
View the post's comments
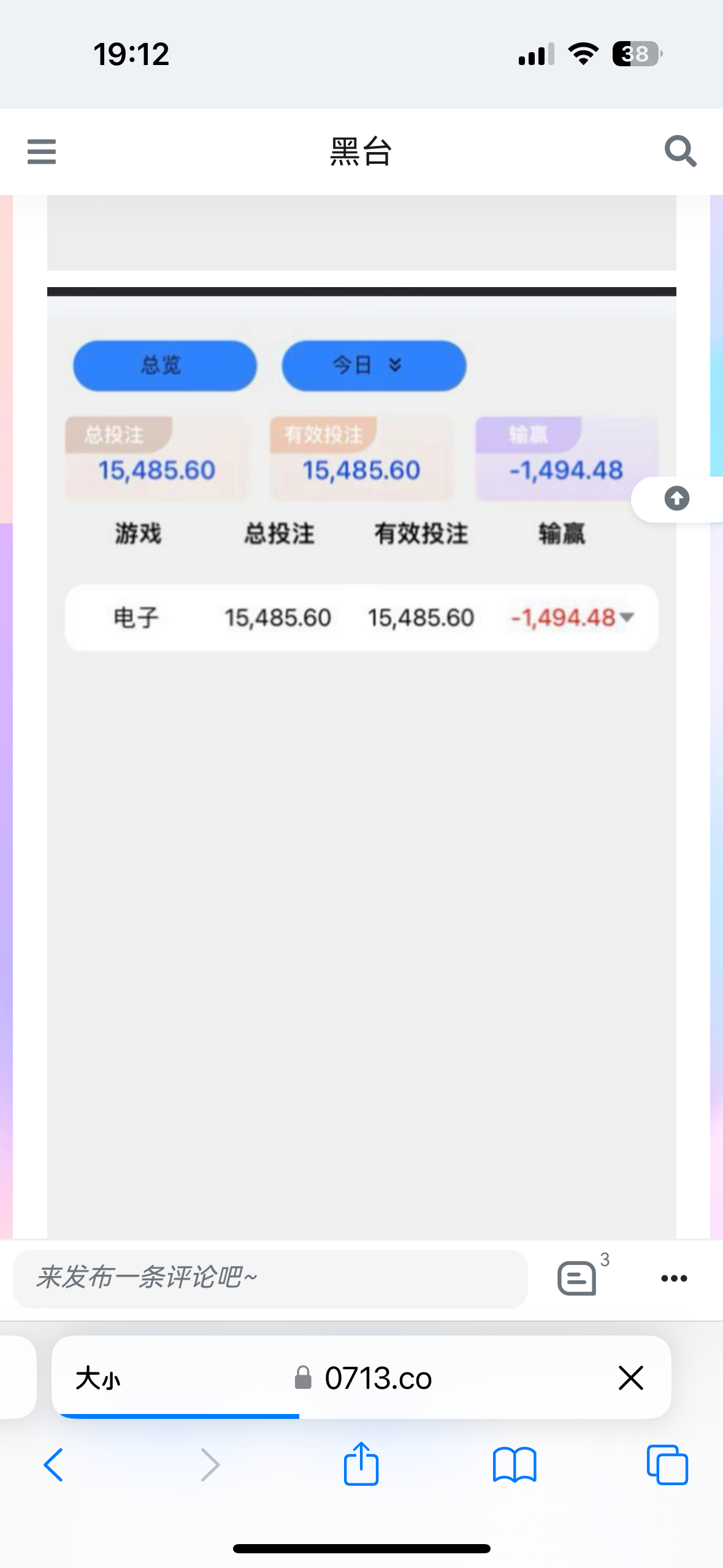(578, 1278)
